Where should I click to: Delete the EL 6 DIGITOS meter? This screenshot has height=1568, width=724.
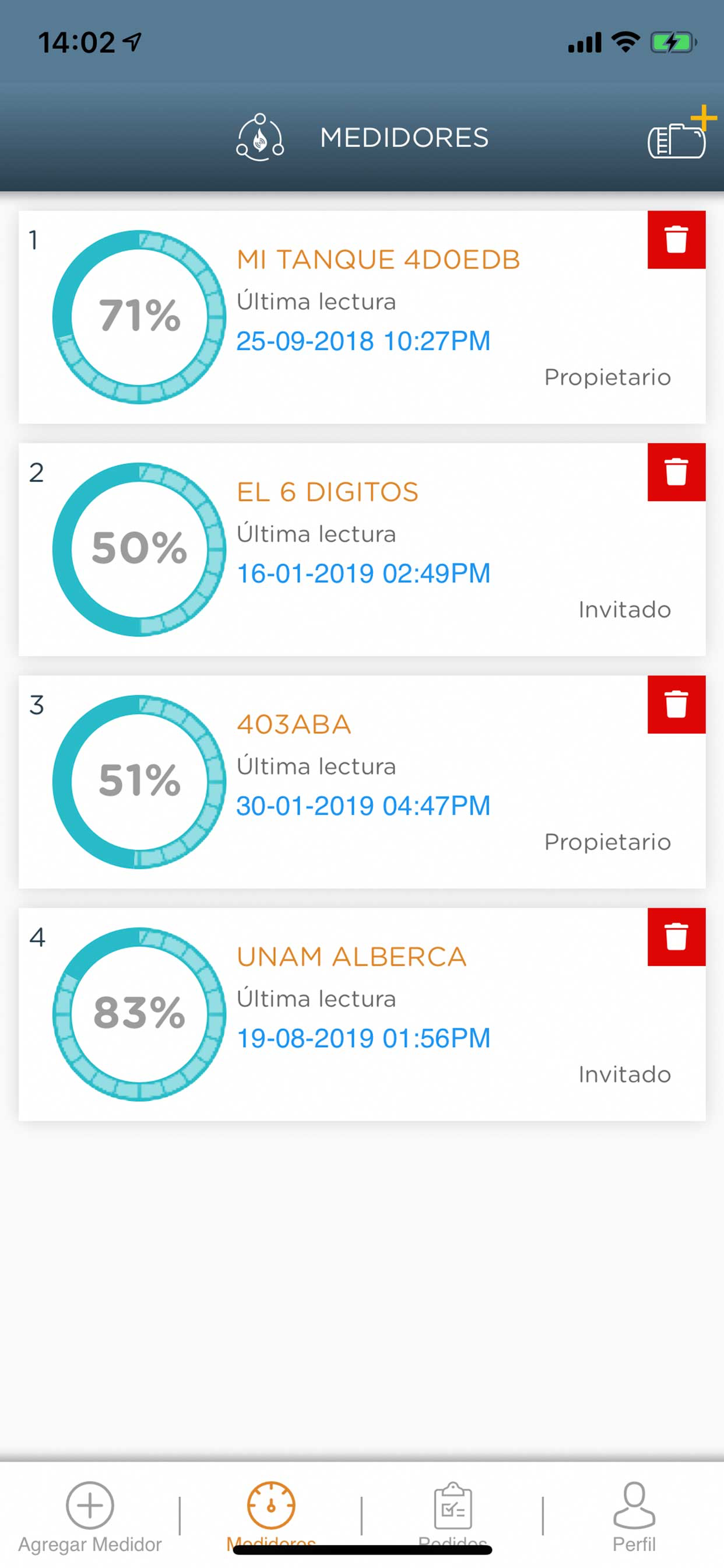click(x=676, y=473)
